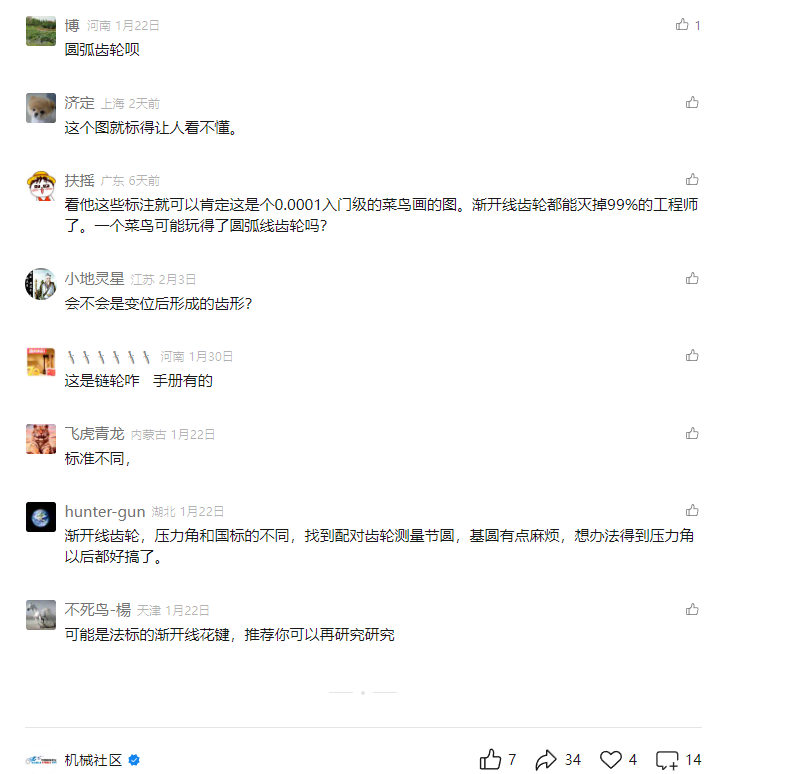
Task: Like 飞虎青龙's comment
Action: click(692, 433)
